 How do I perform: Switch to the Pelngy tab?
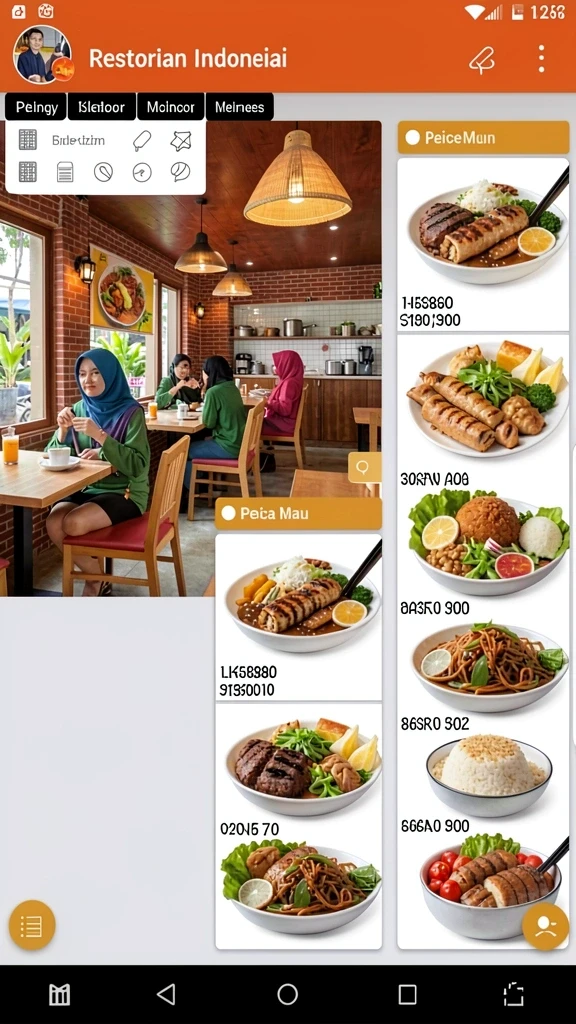[x=36, y=106]
